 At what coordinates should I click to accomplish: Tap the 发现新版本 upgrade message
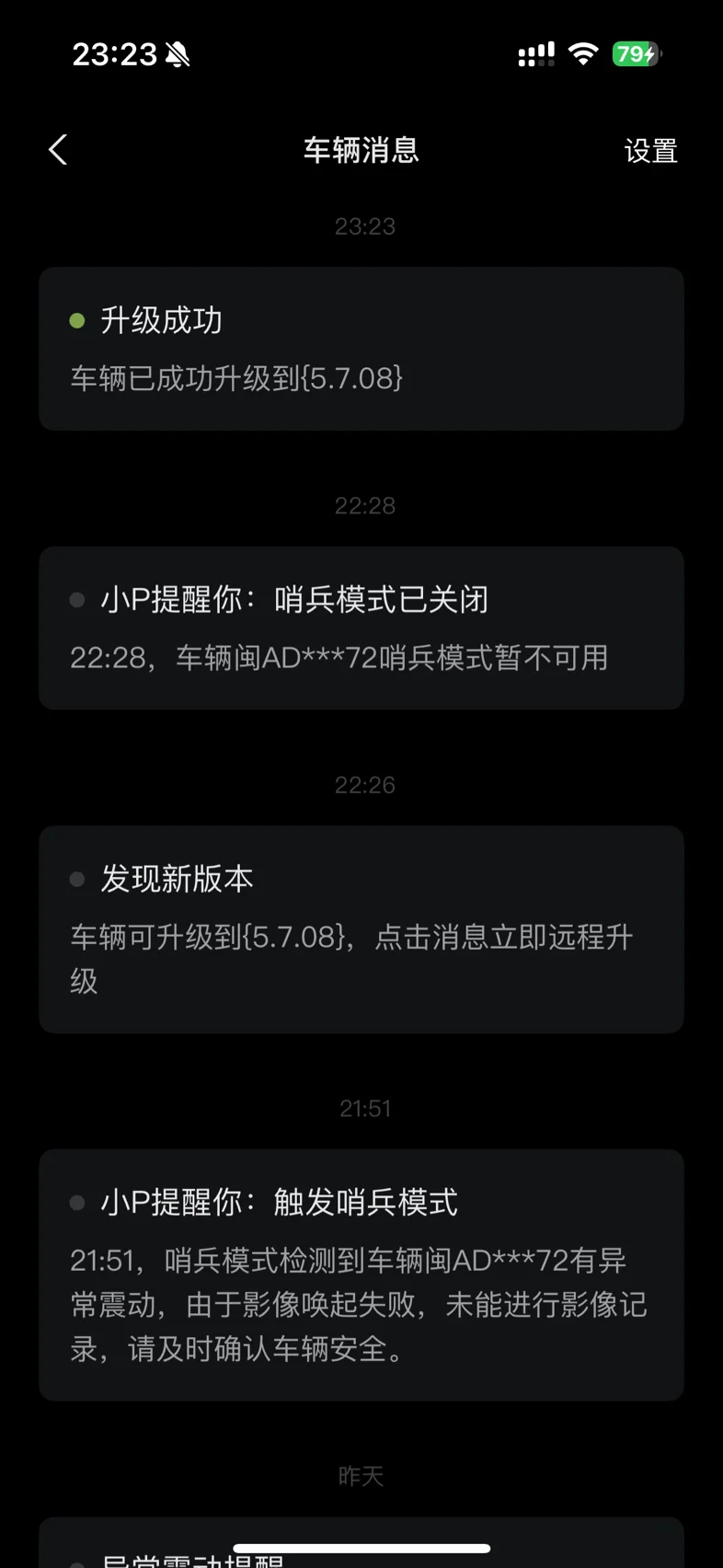click(x=361, y=928)
